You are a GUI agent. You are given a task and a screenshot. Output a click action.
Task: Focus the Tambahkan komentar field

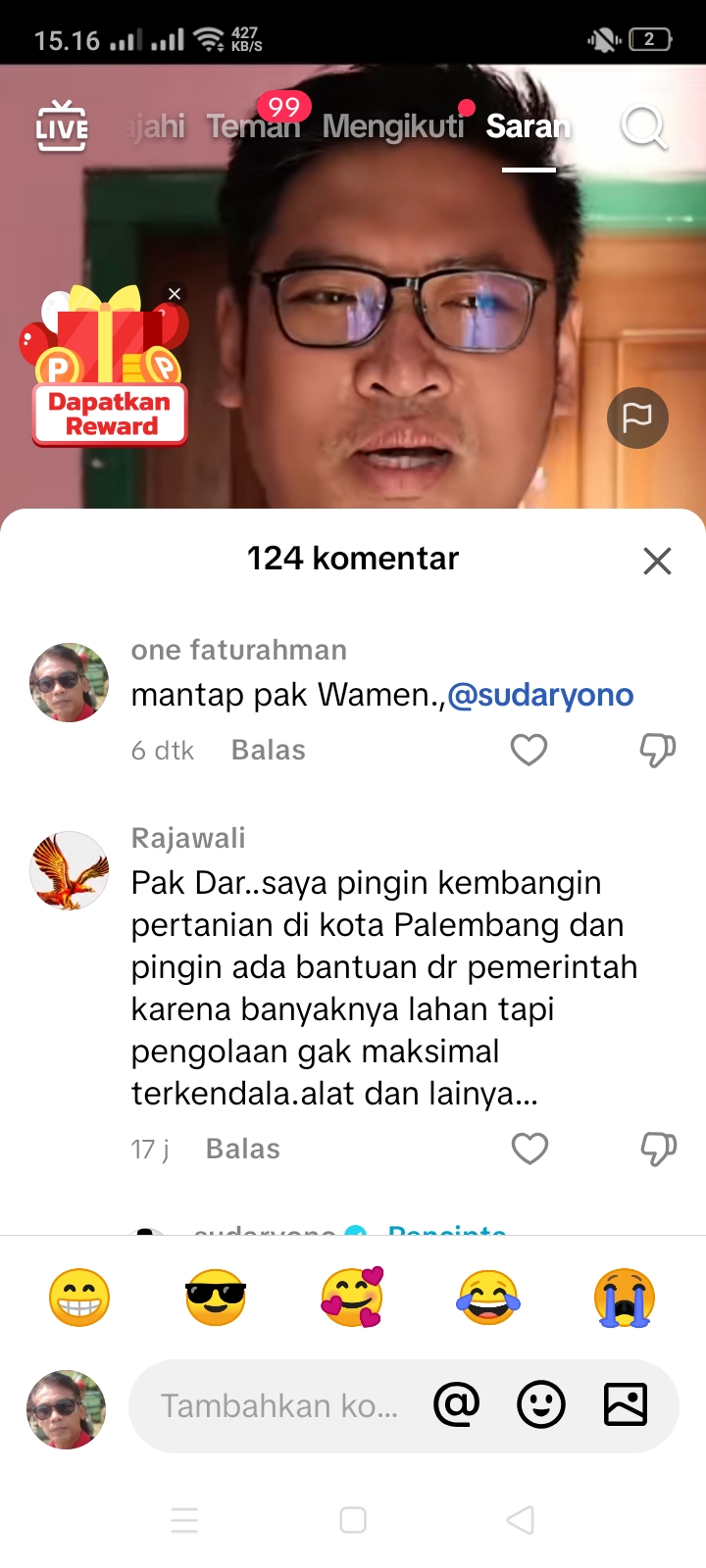[x=279, y=1406]
